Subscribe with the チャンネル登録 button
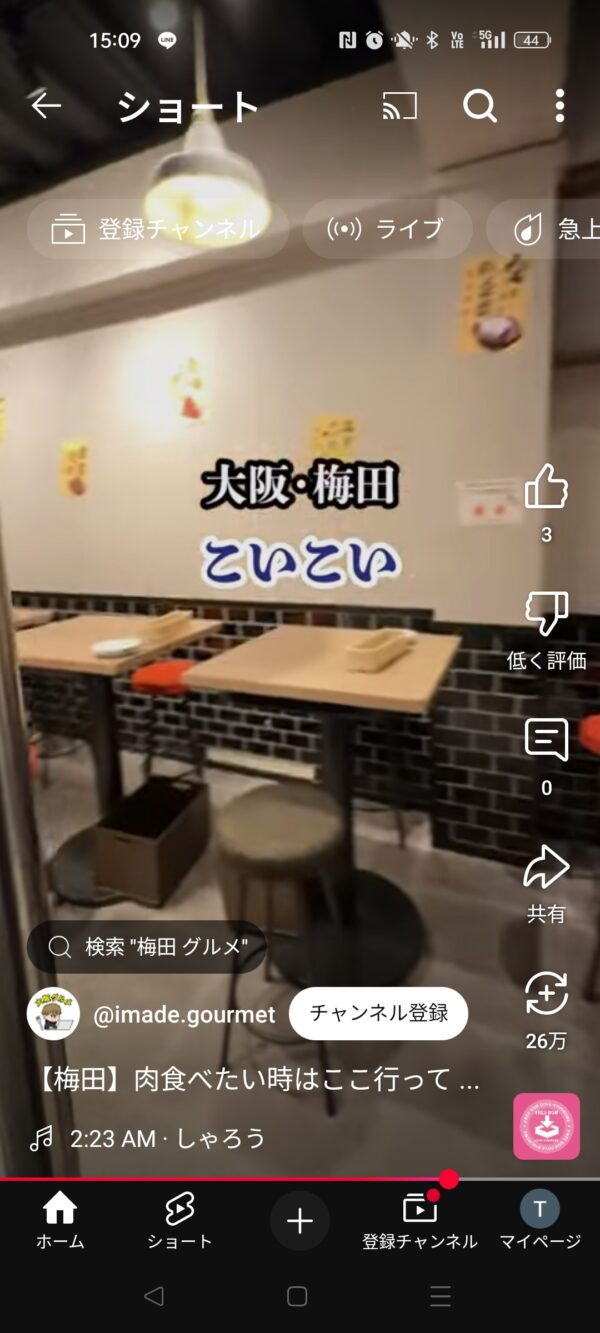The width and height of the screenshot is (600, 1333). pyautogui.click(x=378, y=1013)
